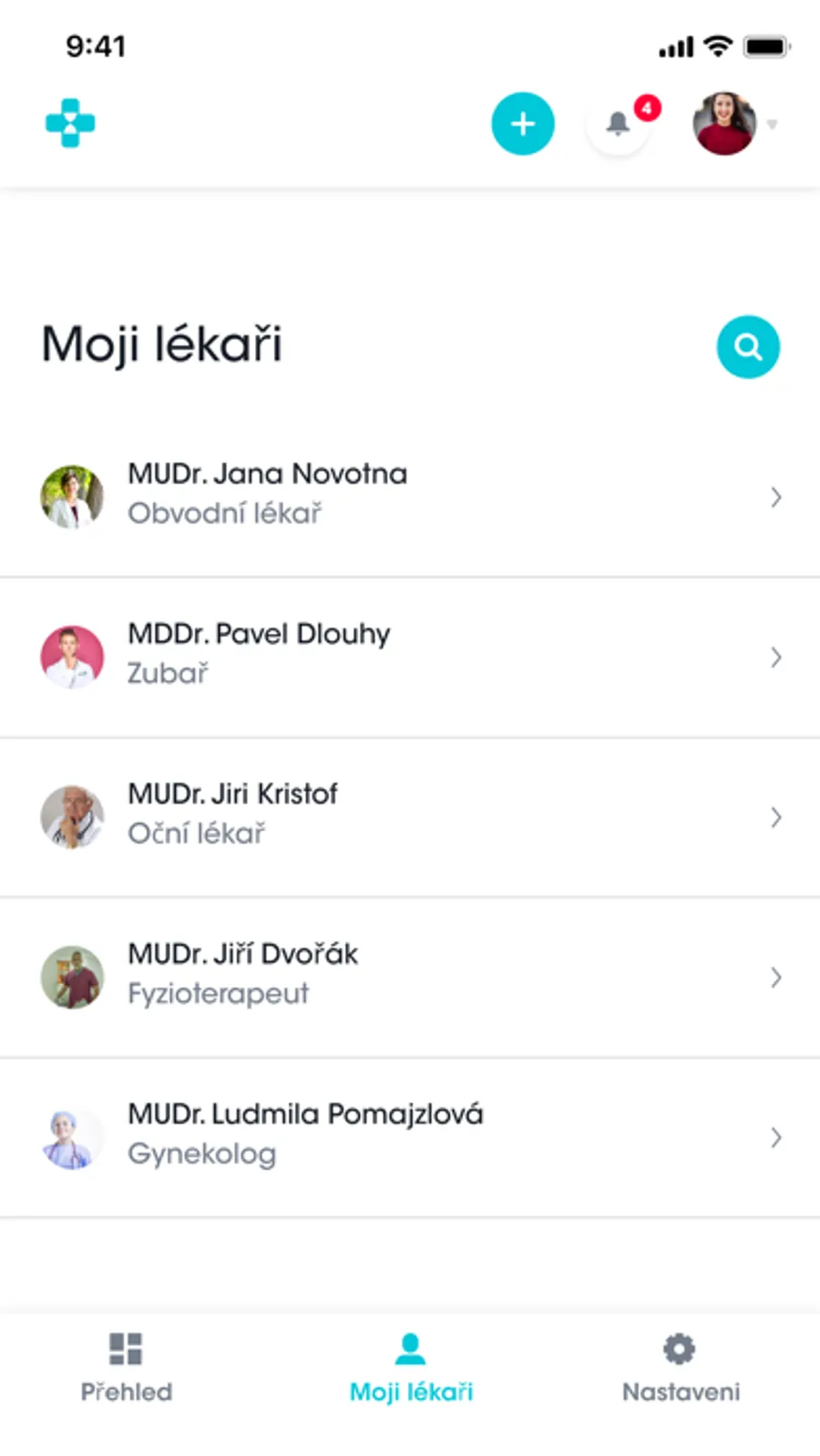Click the Moji lékaři person icon

pos(410,1348)
